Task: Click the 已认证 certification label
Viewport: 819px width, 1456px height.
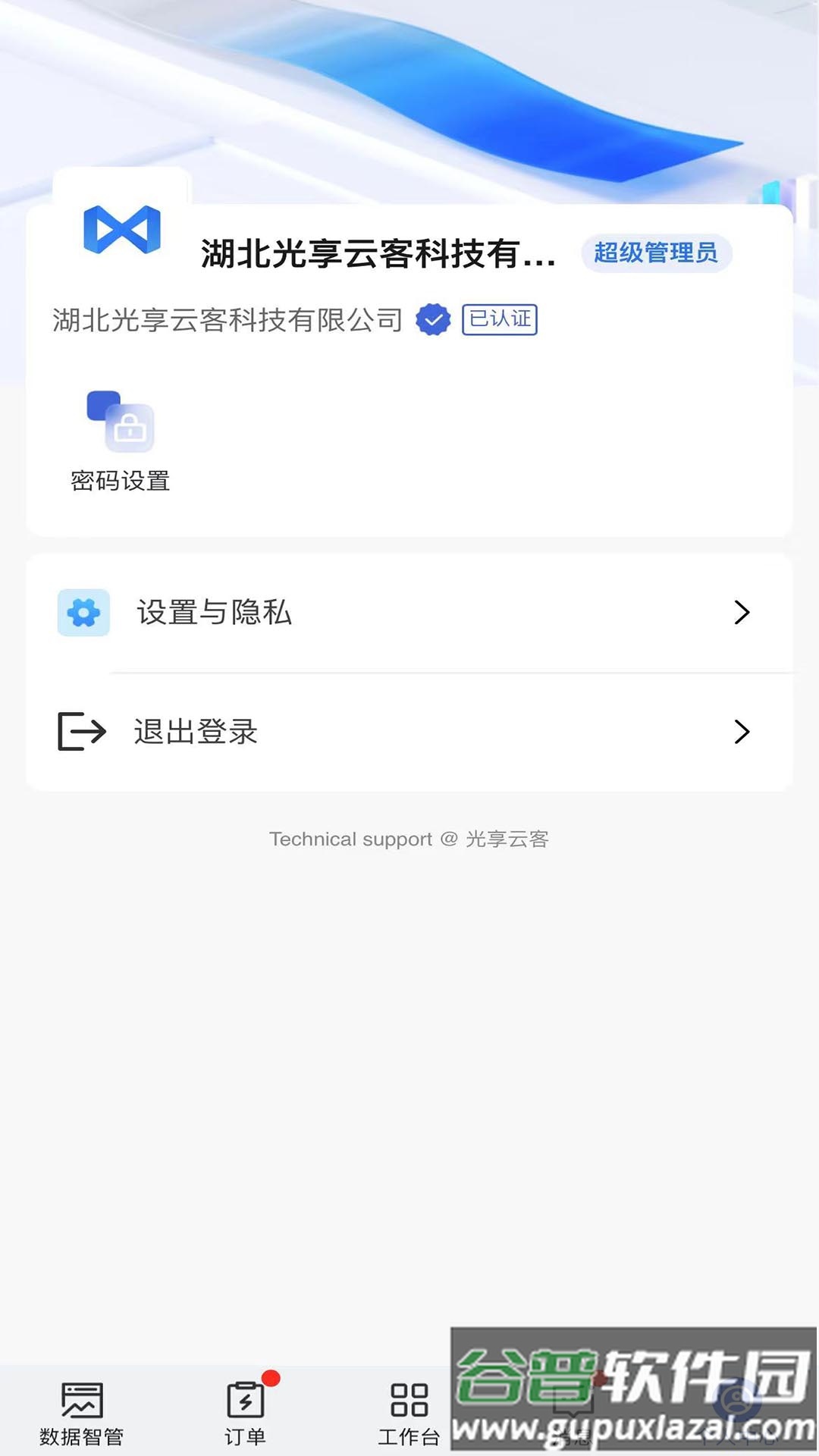Action: [x=500, y=319]
